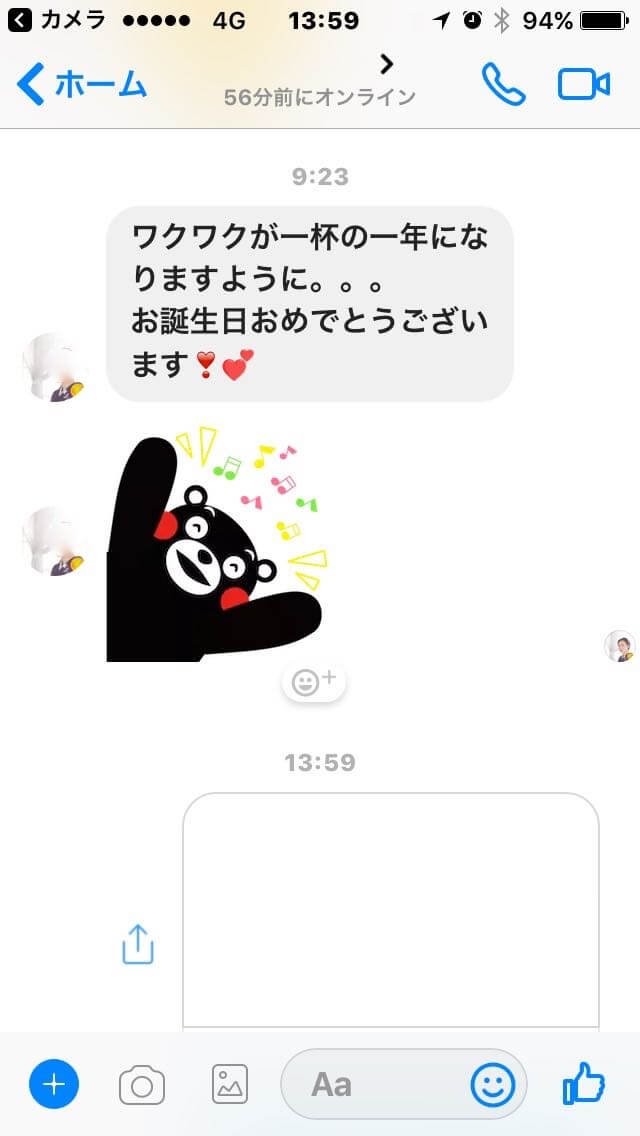
Task: Open the emoji picker in message field
Action: pos(493,1084)
